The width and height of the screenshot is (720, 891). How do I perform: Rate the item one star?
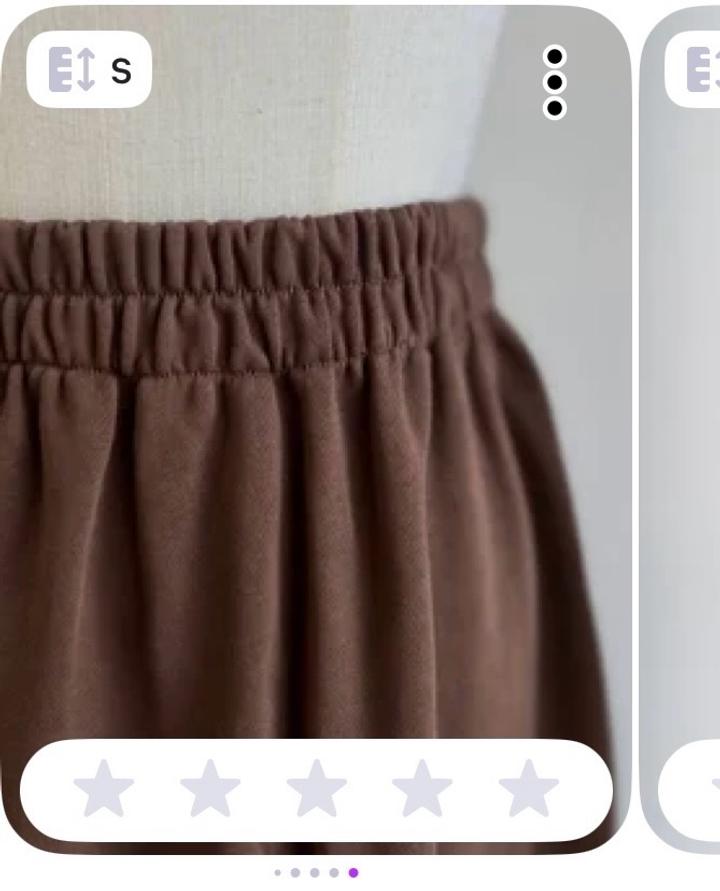(x=104, y=789)
